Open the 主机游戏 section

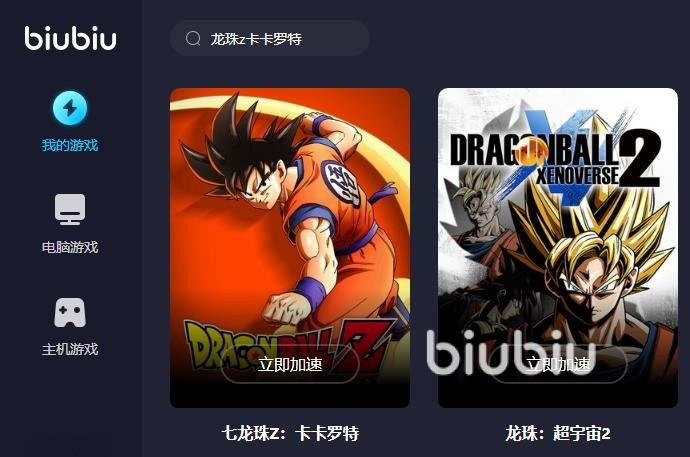[x=70, y=326]
